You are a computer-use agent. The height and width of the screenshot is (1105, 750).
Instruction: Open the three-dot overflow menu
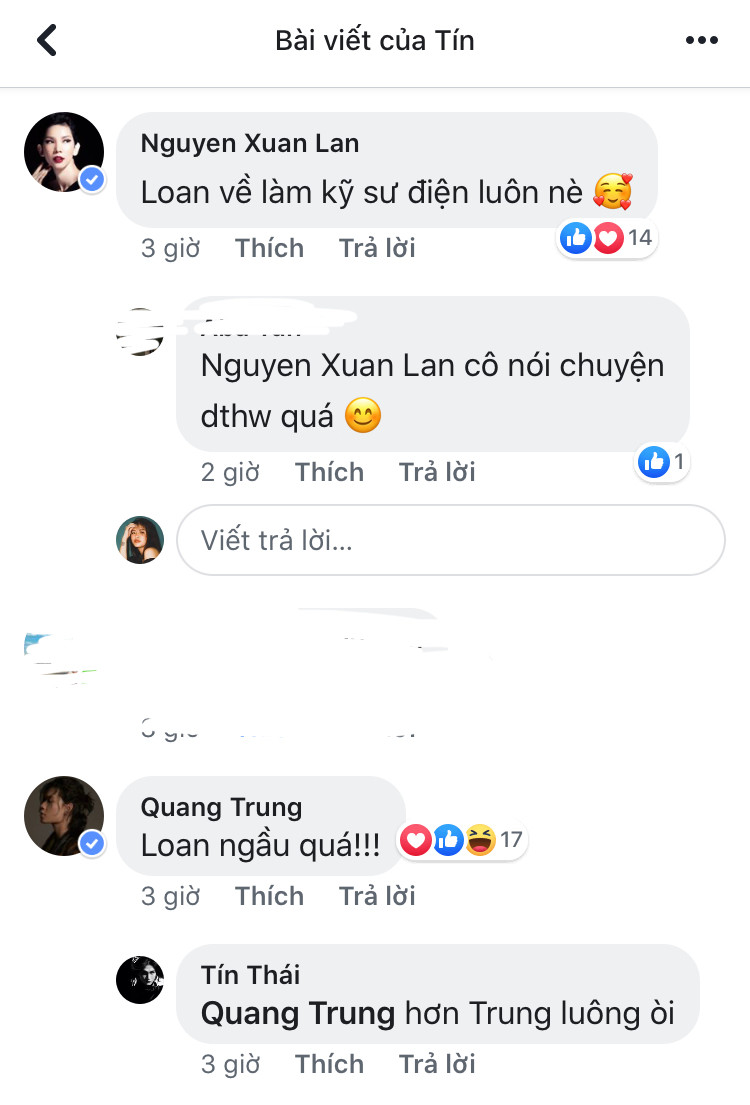pyautogui.click(x=702, y=41)
